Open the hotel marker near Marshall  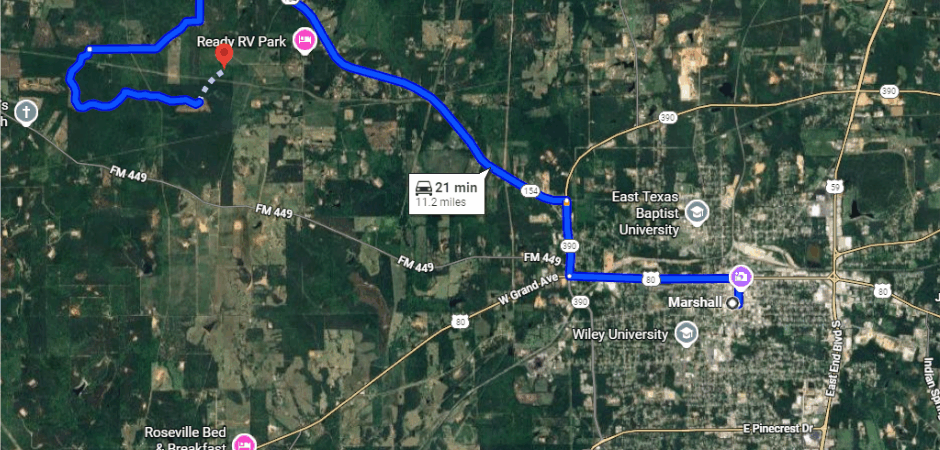741,275
